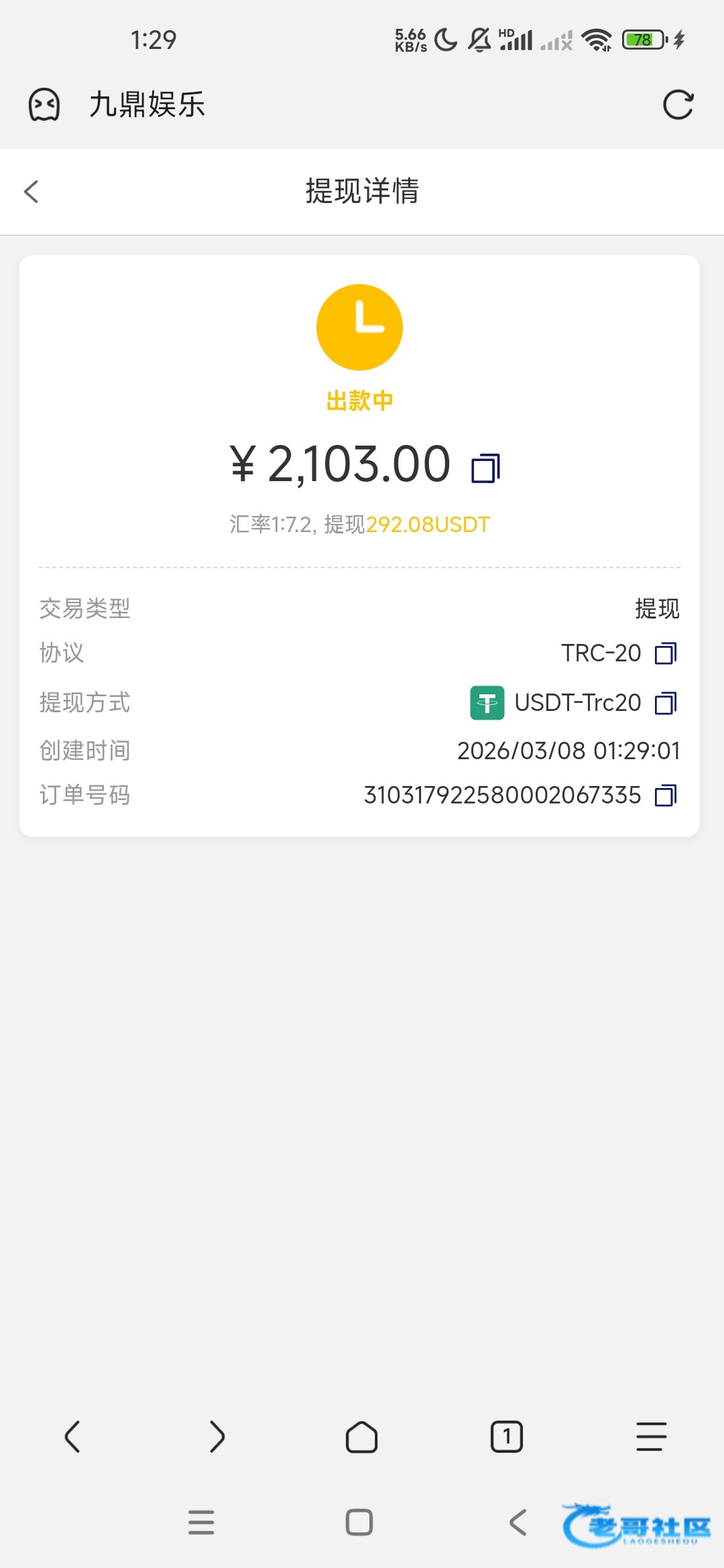Screen dimensions: 724x1568
Task: Open recent apps from system navigation
Action: pos(201,1522)
